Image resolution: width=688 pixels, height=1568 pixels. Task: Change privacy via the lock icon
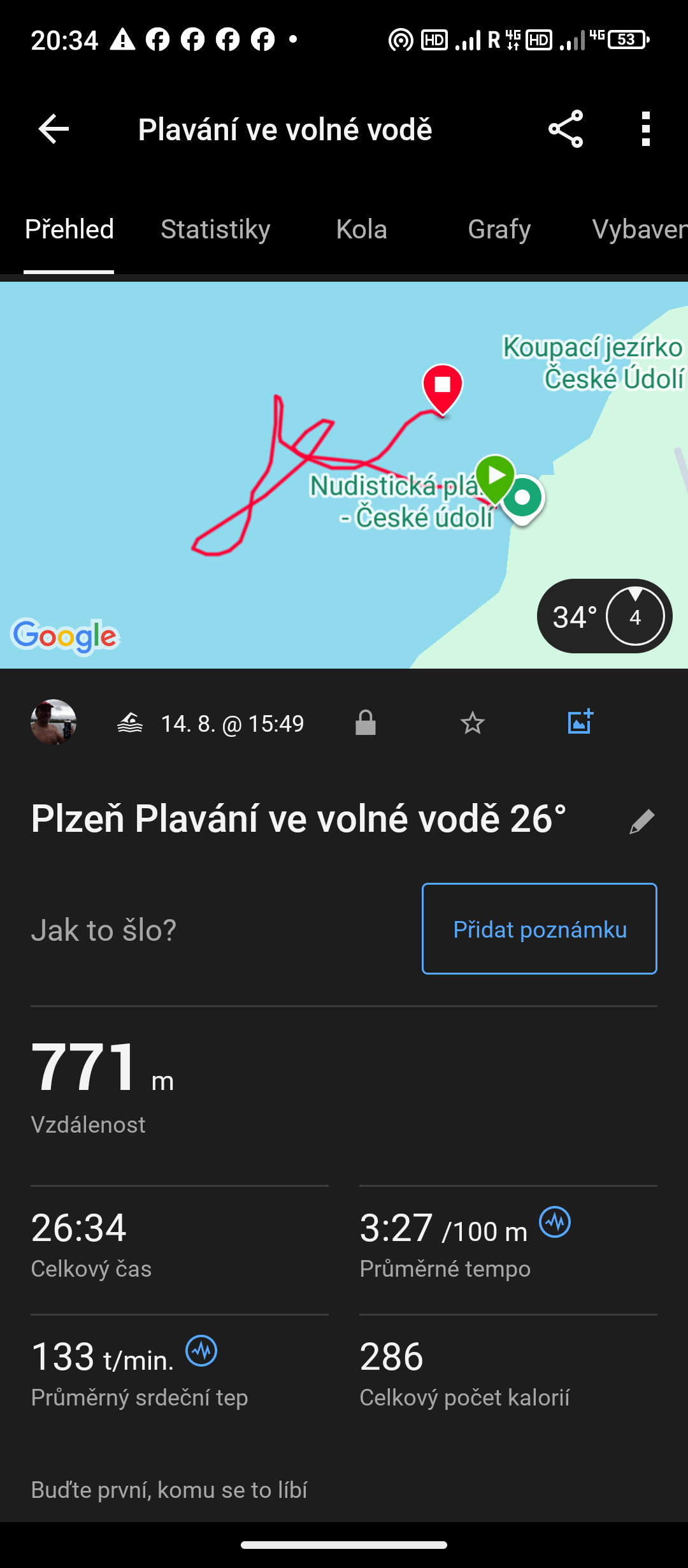coord(366,723)
